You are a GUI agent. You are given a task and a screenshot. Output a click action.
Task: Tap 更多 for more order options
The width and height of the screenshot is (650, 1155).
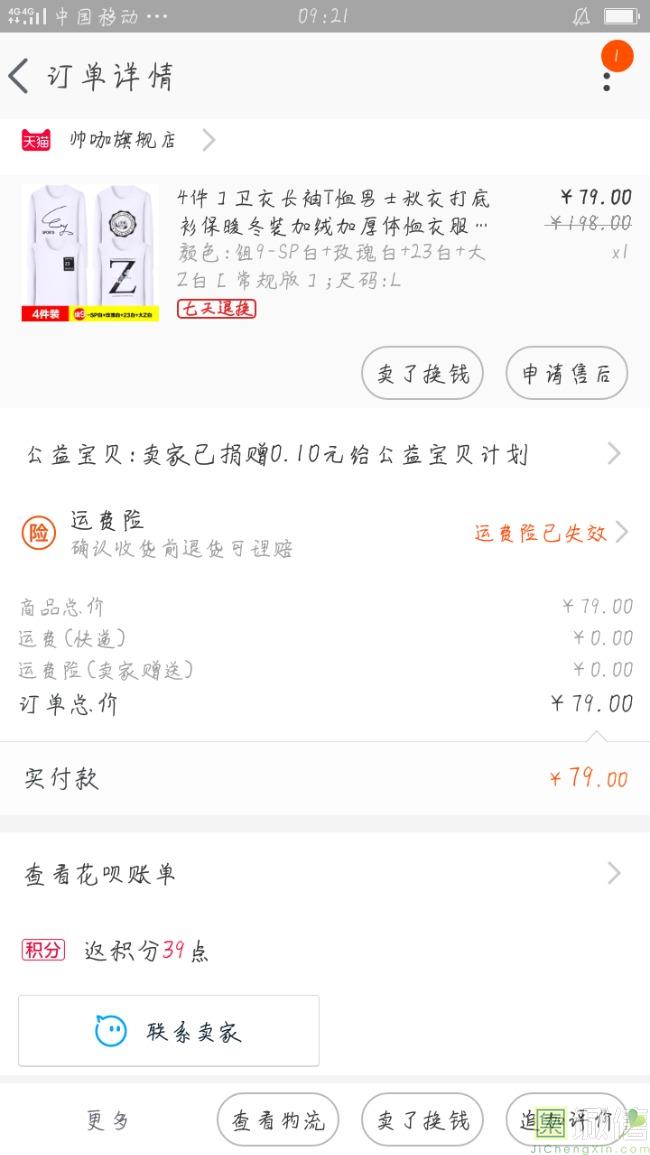click(108, 1120)
